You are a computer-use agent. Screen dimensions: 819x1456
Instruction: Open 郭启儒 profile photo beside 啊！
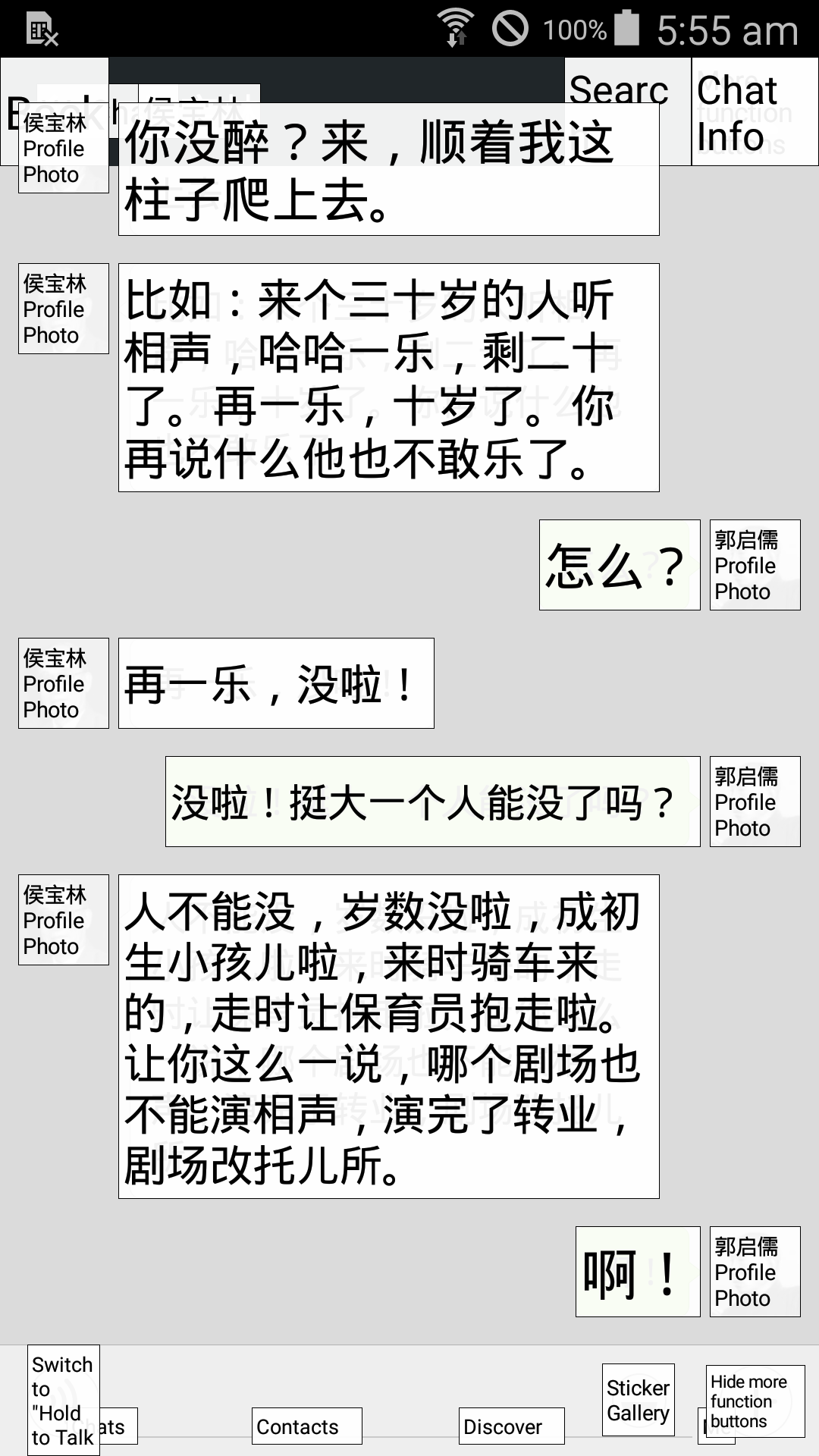coord(755,1272)
